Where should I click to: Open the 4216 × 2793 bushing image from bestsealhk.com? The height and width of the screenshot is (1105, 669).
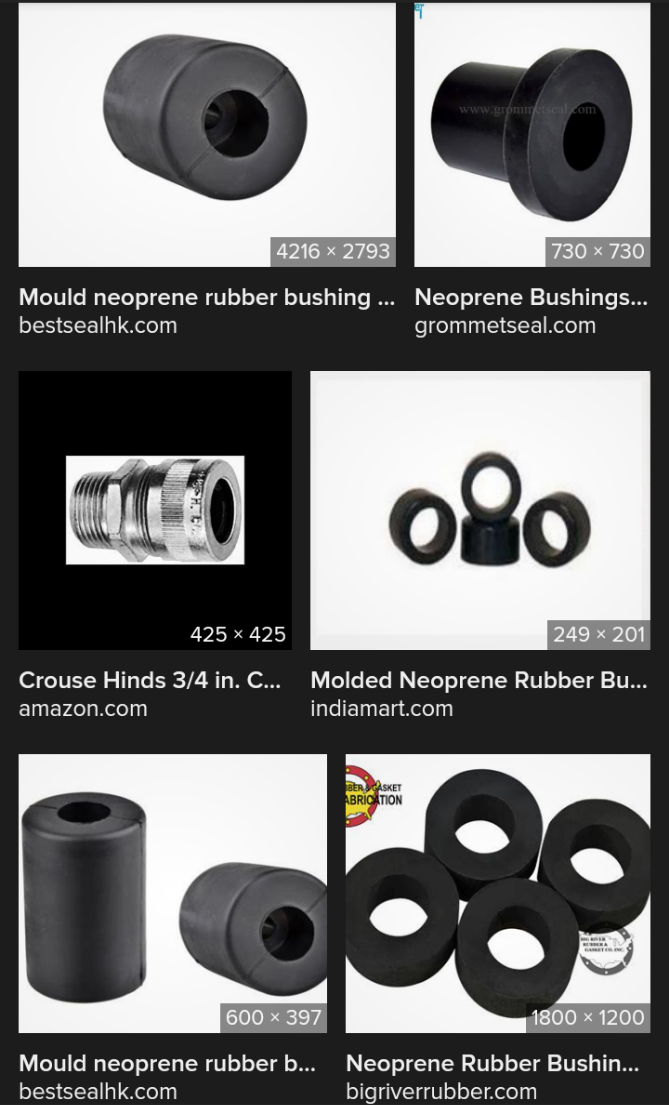point(207,135)
